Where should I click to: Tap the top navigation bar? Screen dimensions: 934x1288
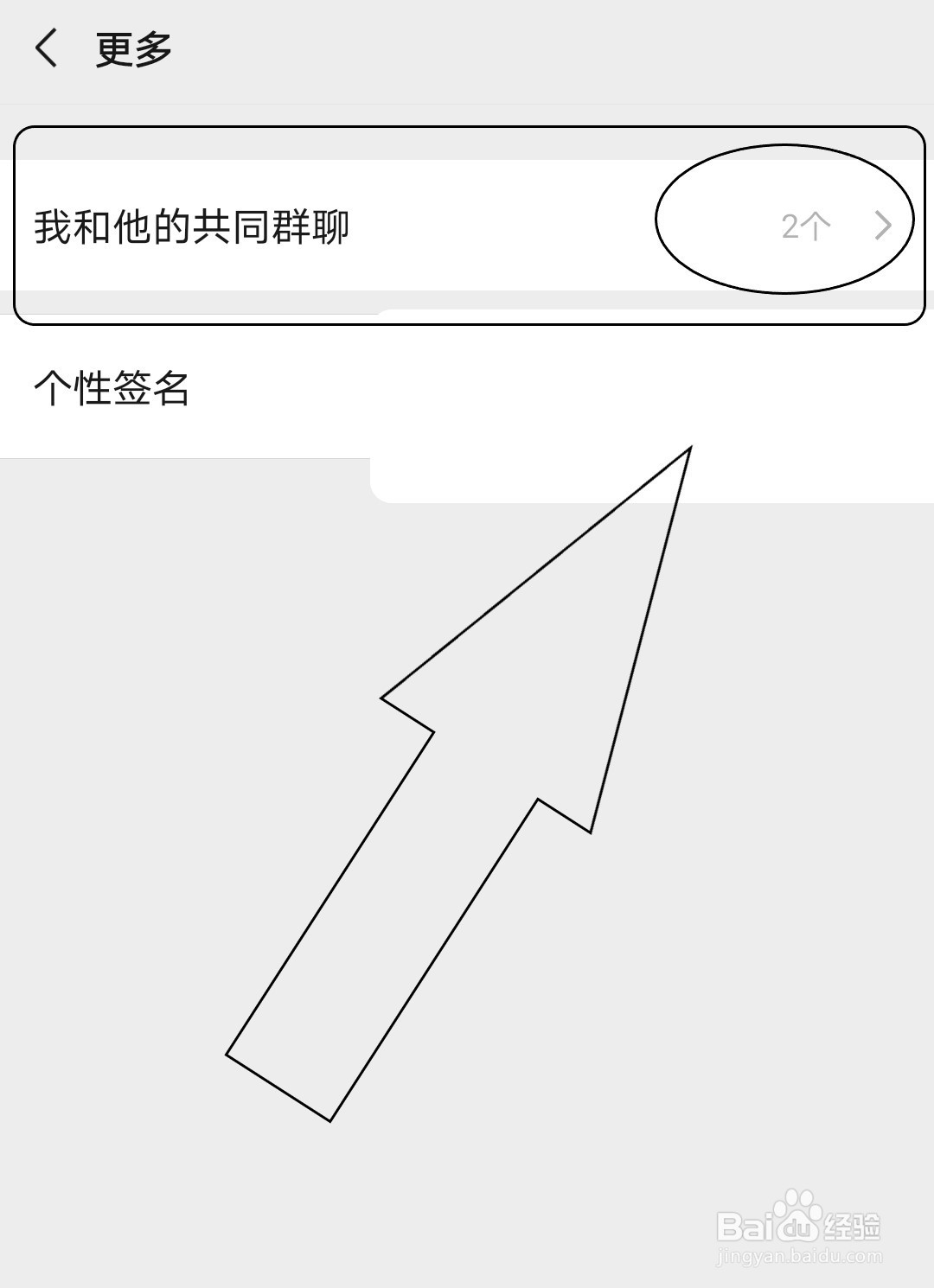point(467,48)
